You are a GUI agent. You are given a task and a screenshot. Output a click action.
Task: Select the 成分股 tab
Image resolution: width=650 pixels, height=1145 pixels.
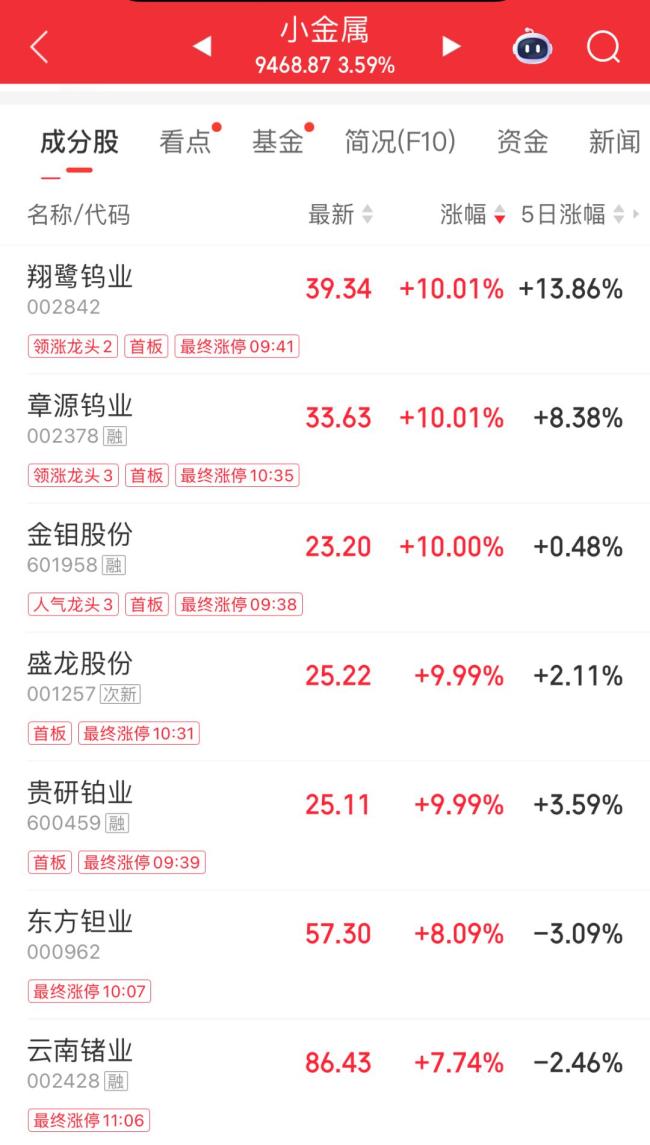[x=79, y=142]
